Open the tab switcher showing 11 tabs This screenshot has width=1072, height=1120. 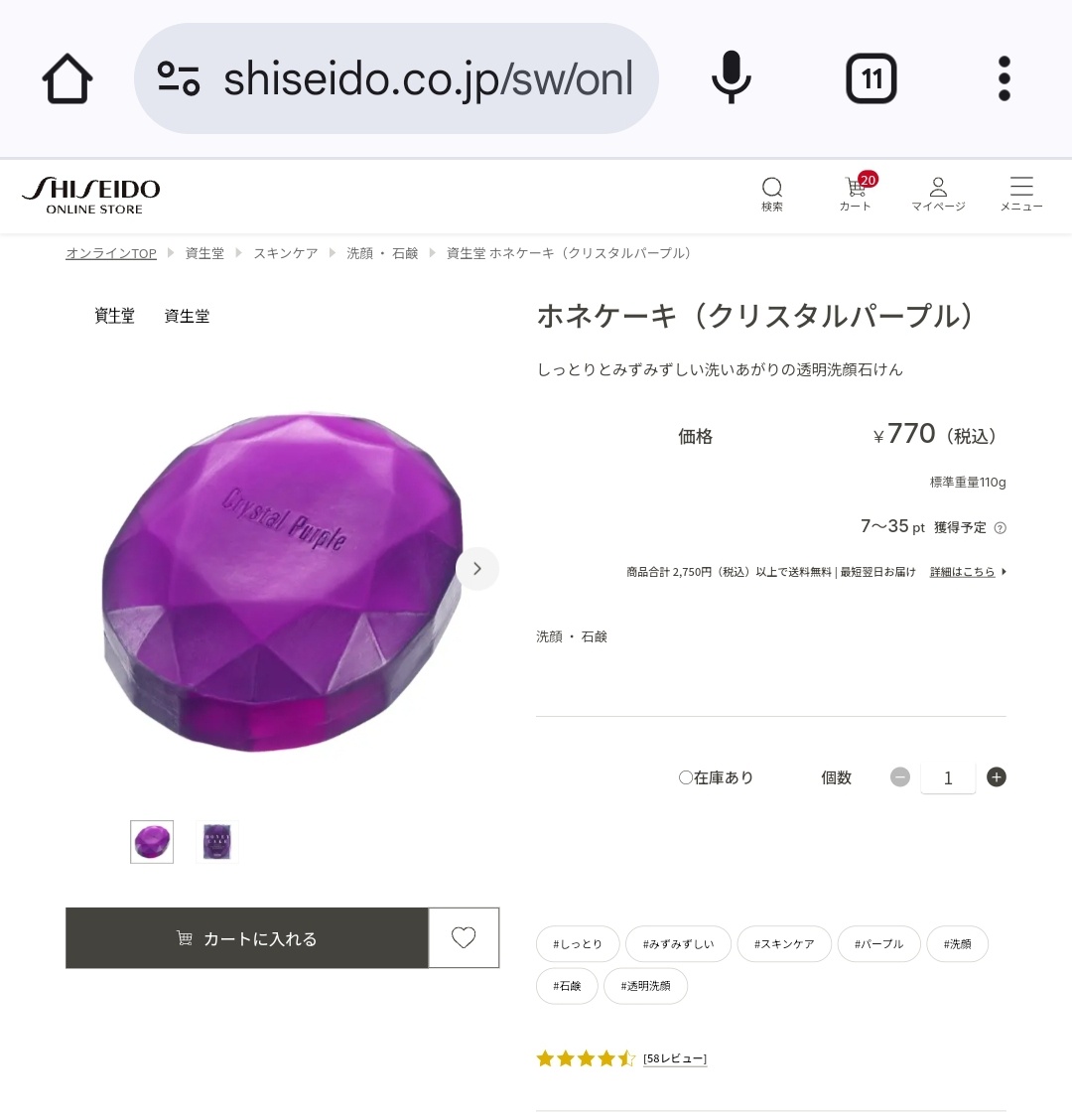[x=871, y=78]
